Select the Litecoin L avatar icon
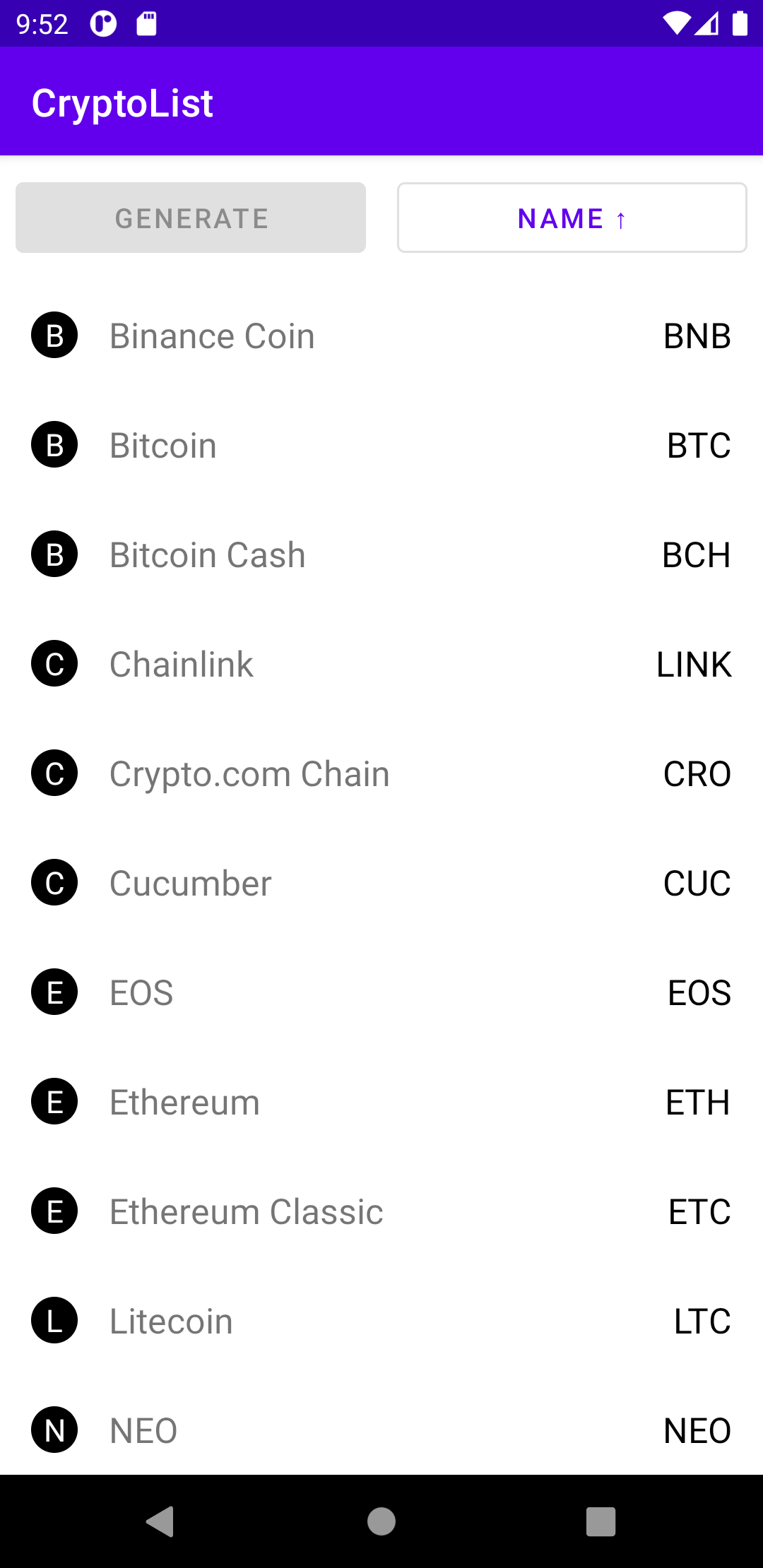763x1568 pixels. pos(54,1321)
